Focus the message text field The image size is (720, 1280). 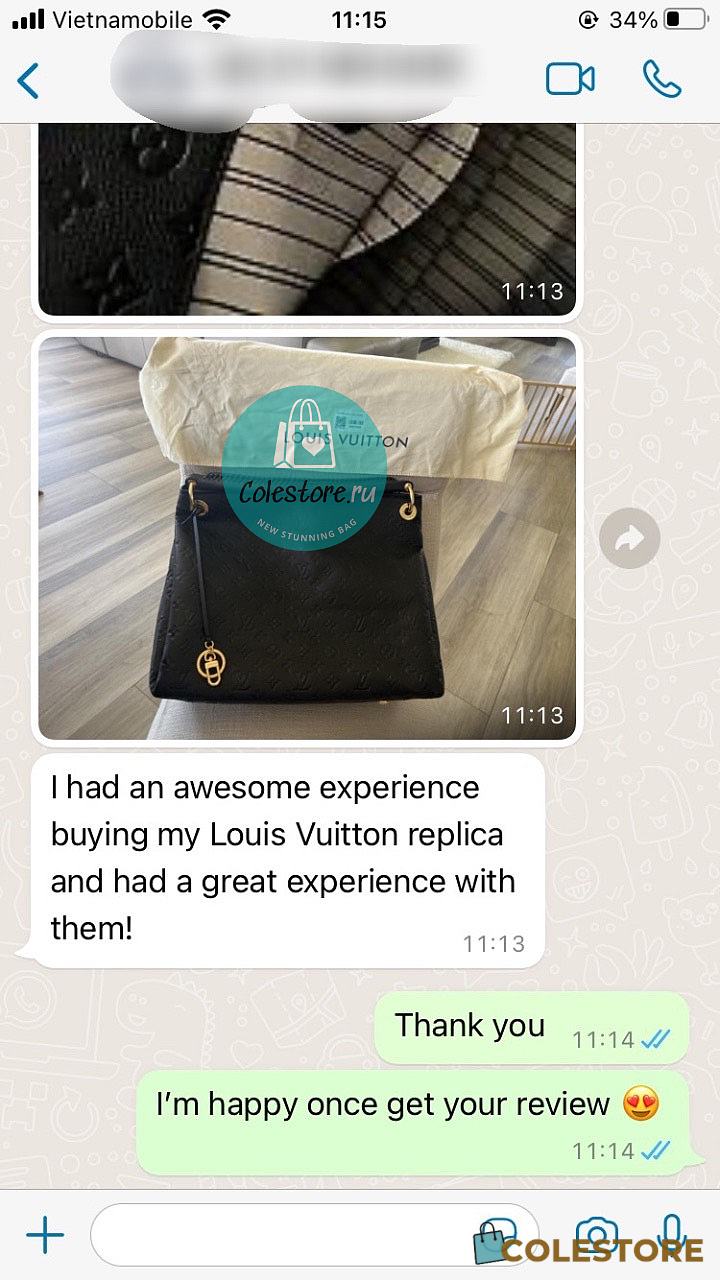(x=314, y=1236)
